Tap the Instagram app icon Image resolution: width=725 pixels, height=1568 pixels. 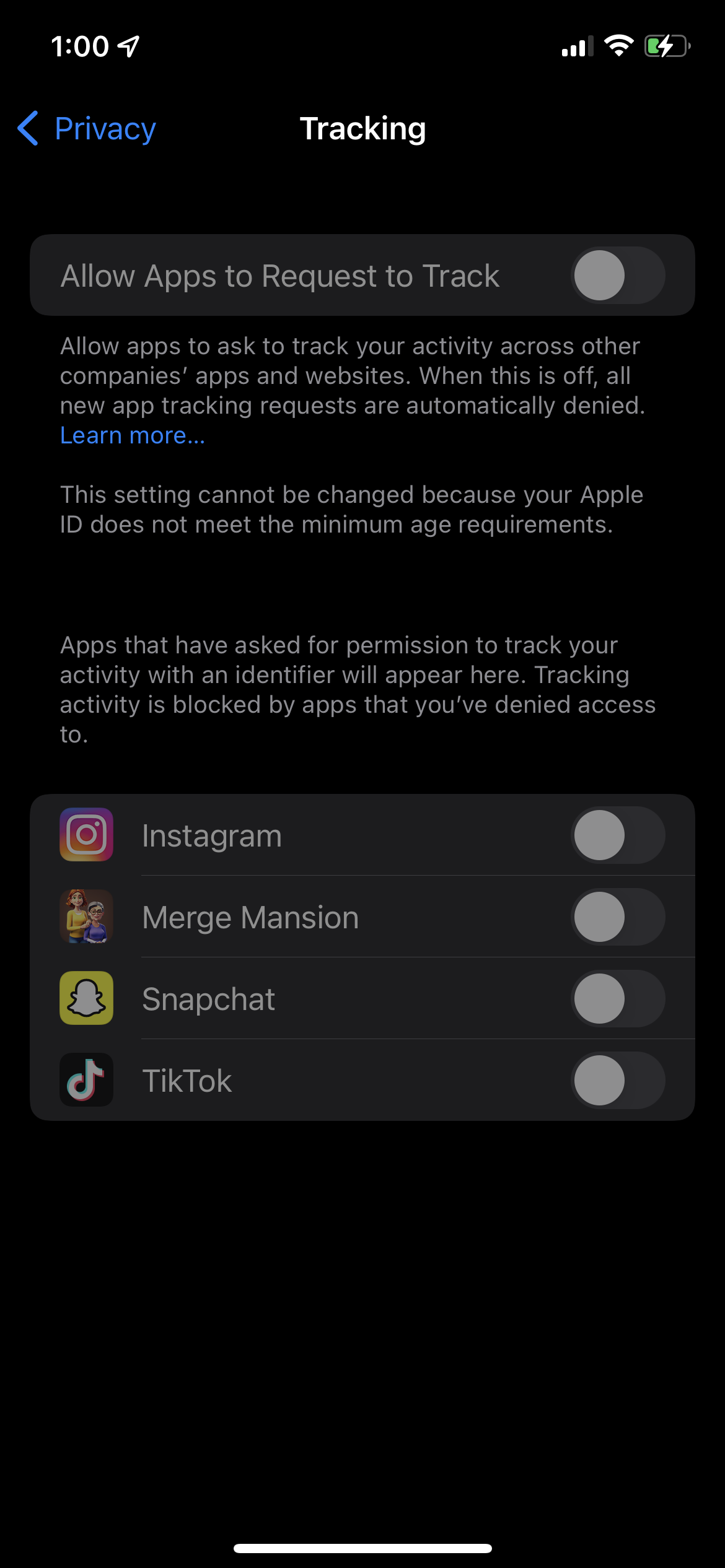86,835
